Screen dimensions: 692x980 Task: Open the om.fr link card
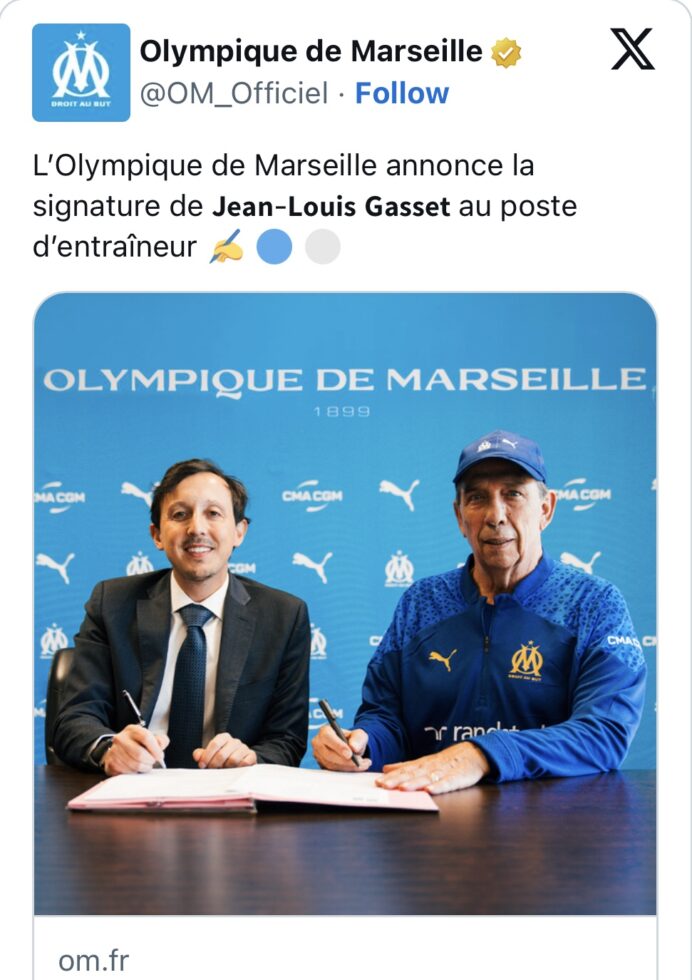pyautogui.click(x=94, y=960)
